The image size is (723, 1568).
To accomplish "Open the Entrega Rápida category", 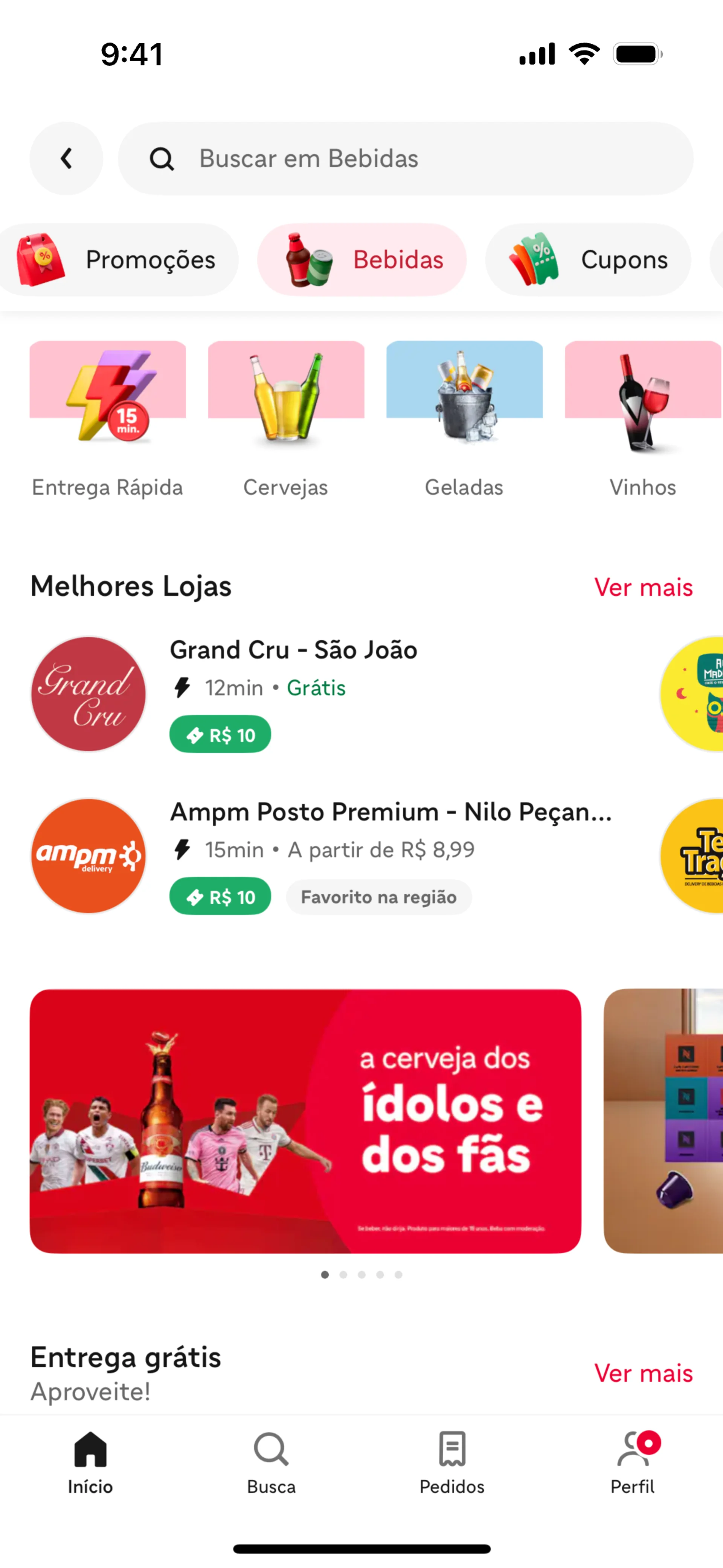I will [108, 419].
